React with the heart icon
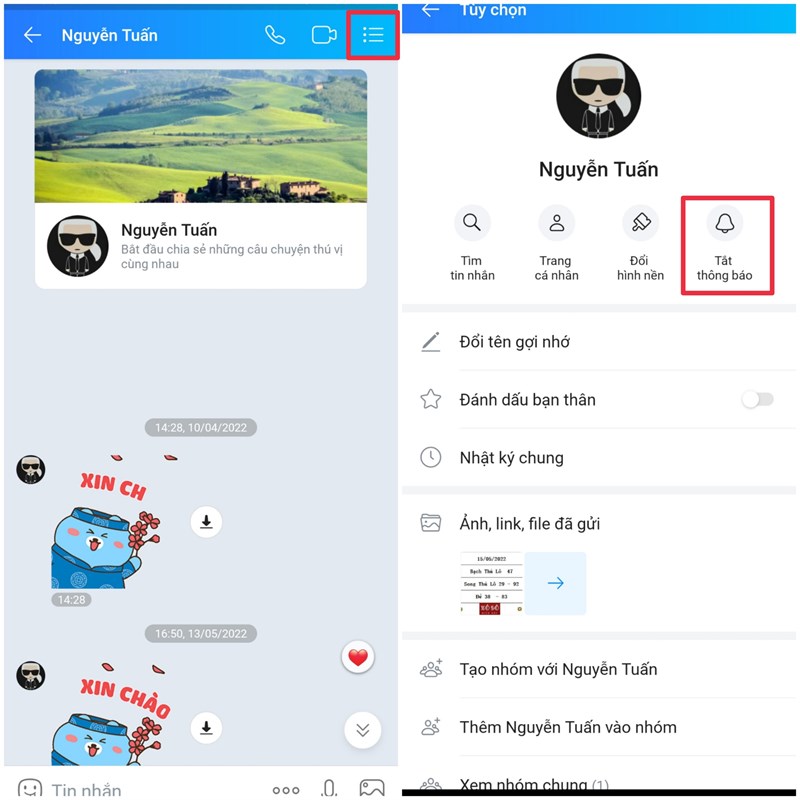The height and width of the screenshot is (800, 800). (359, 657)
